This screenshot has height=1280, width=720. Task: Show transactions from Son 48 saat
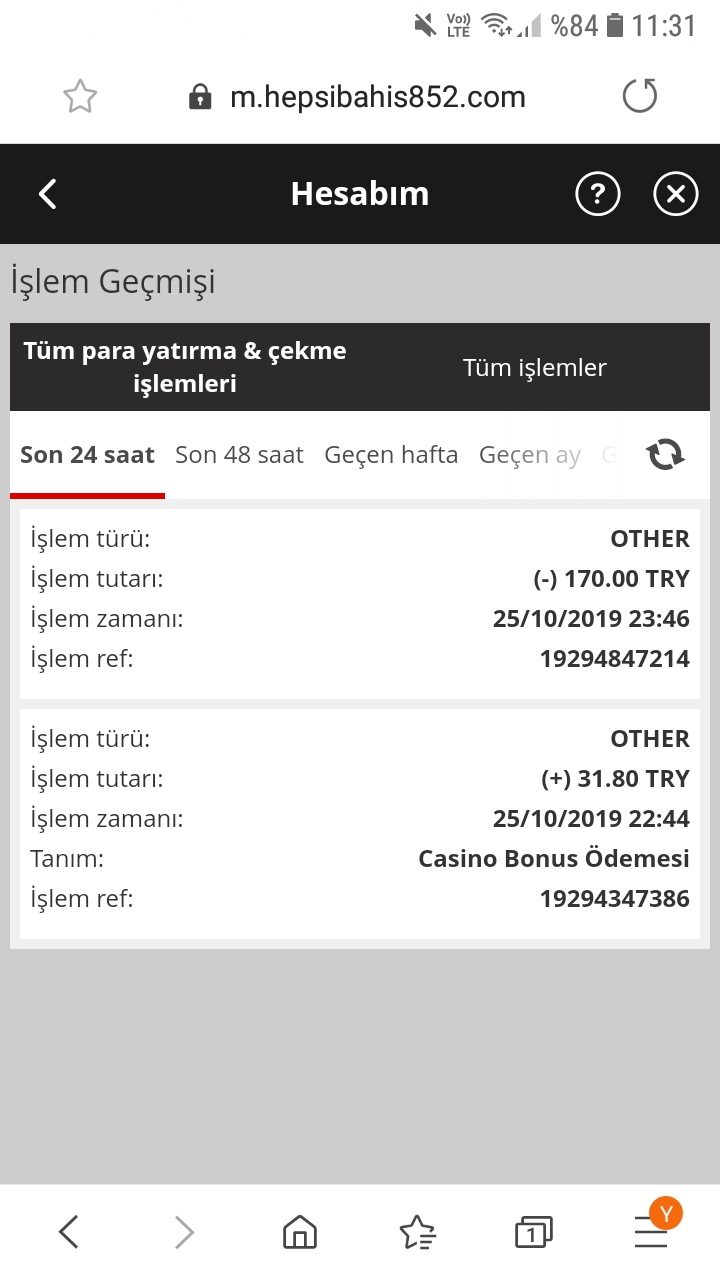pos(239,455)
